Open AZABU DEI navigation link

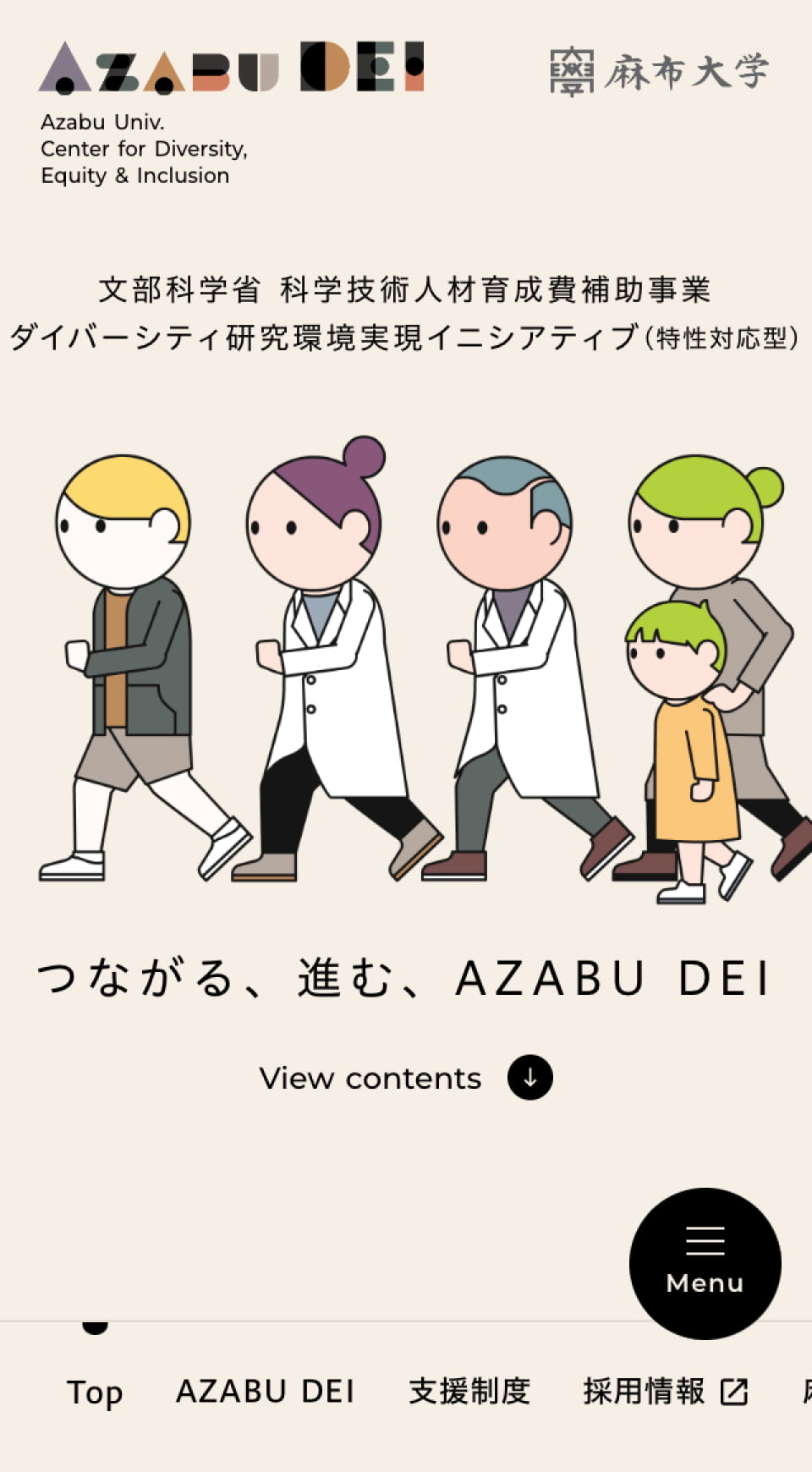tap(265, 1392)
